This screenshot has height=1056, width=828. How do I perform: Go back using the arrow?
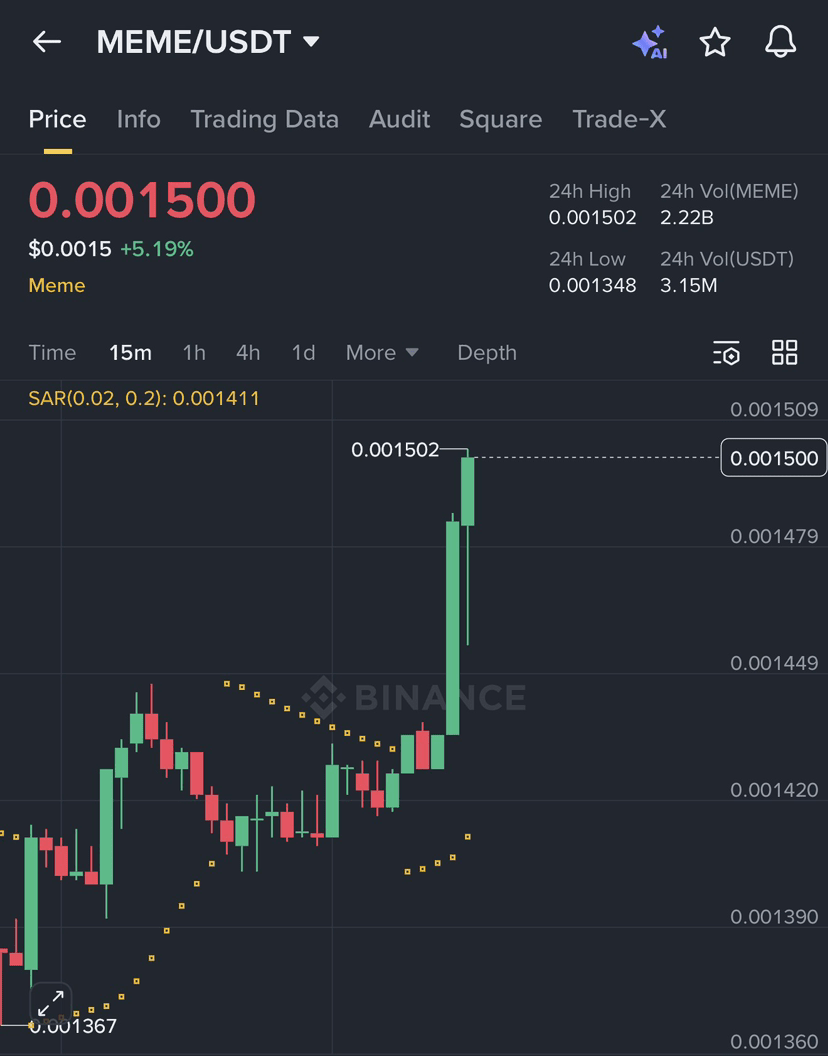[47, 42]
